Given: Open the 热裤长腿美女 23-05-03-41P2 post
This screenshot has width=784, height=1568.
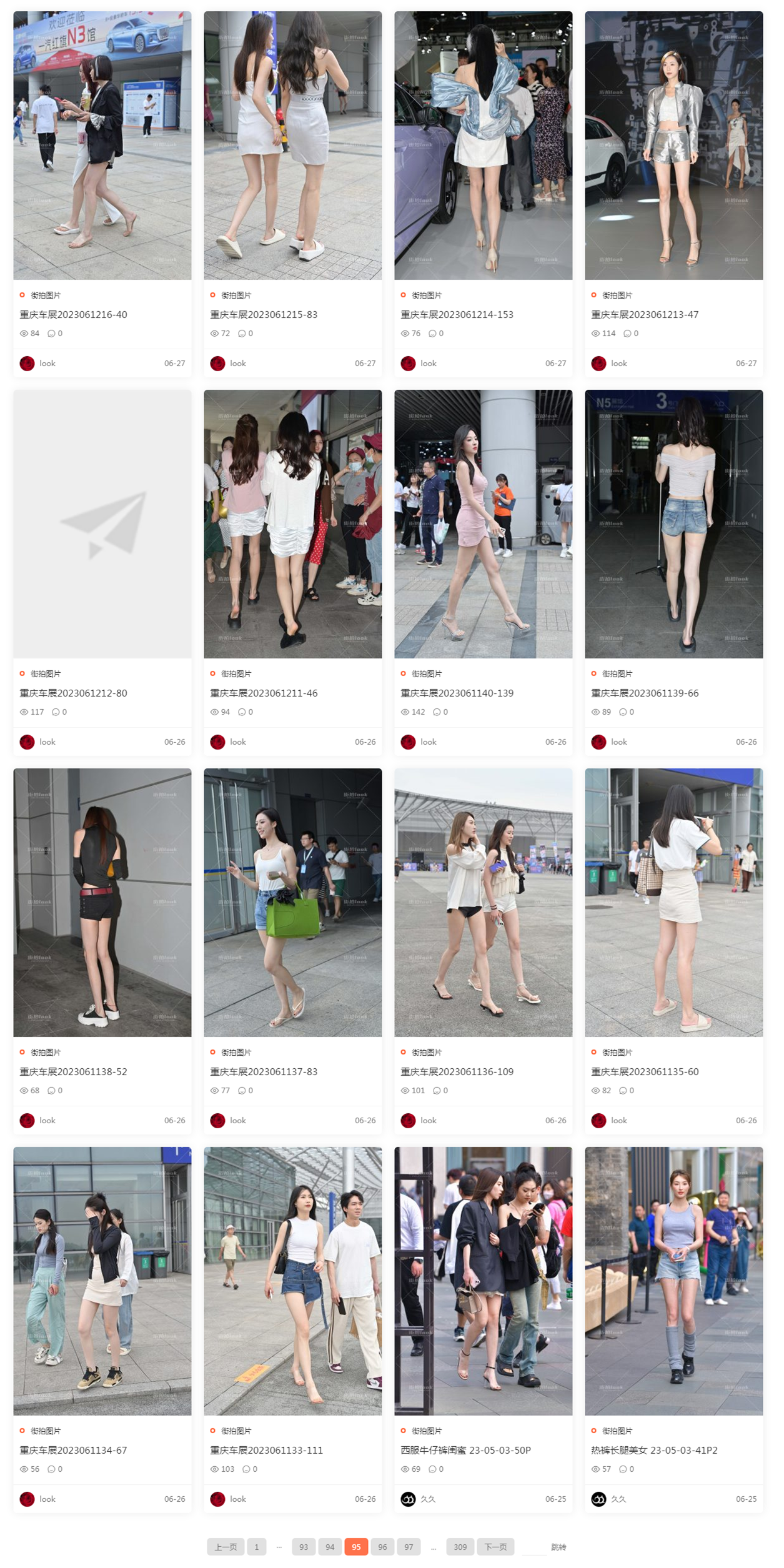Looking at the screenshot, I should click(x=654, y=1451).
